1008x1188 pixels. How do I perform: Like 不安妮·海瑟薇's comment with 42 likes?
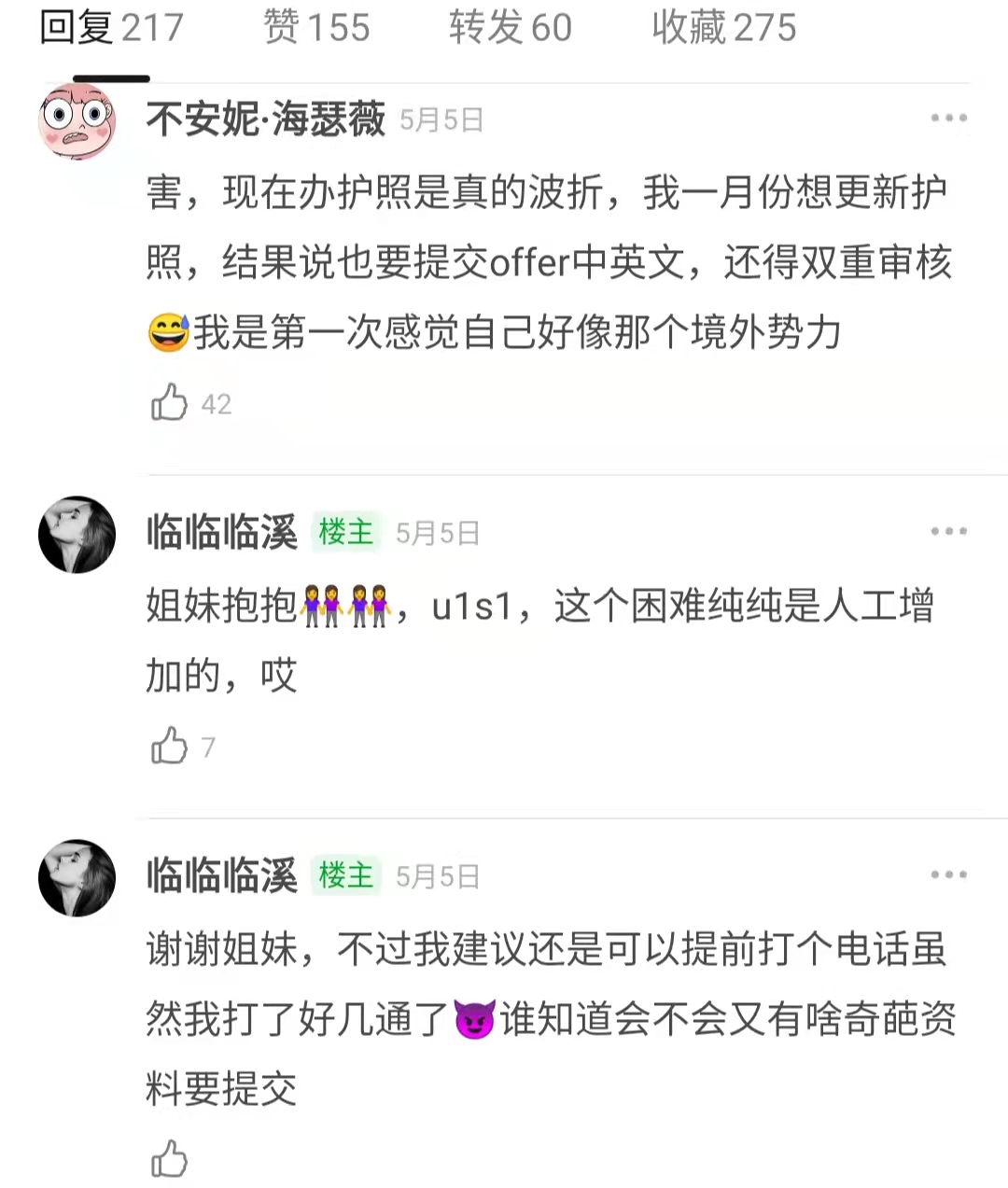pos(170,403)
